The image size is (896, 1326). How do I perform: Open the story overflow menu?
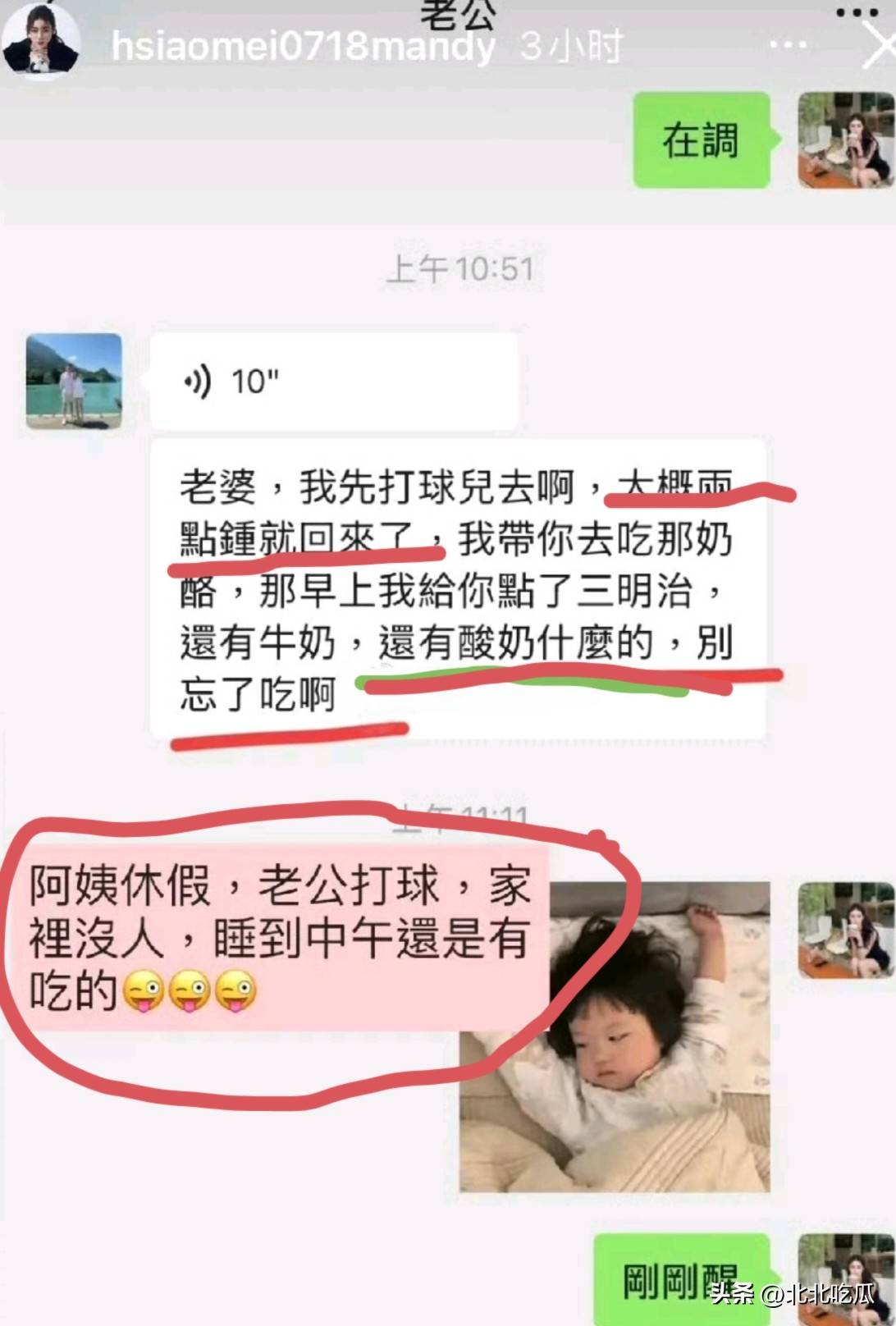point(788,46)
